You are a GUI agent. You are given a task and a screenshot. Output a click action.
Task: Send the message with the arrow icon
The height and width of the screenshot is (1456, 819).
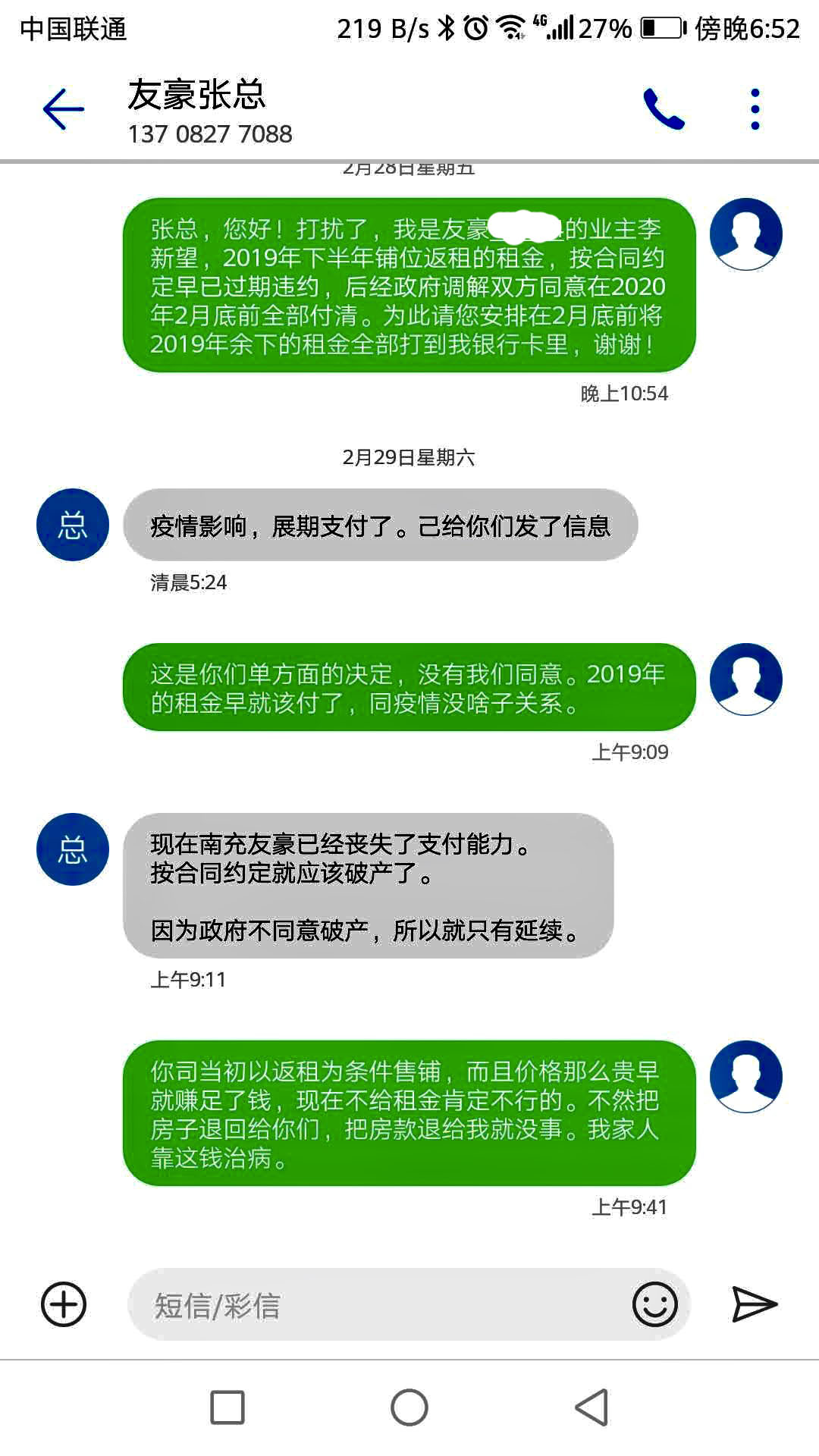tap(755, 1304)
